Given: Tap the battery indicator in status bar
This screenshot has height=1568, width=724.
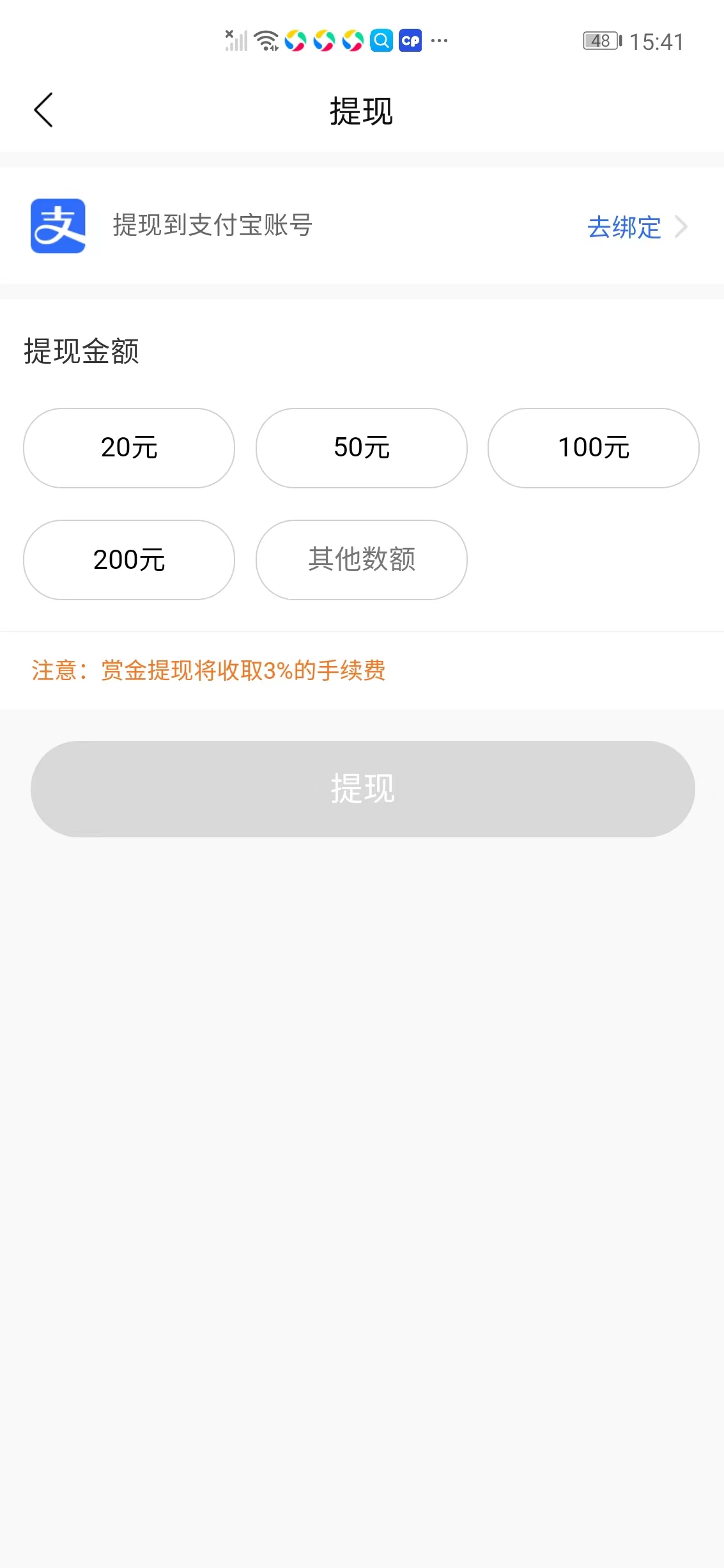Looking at the screenshot, I should 599,40.
